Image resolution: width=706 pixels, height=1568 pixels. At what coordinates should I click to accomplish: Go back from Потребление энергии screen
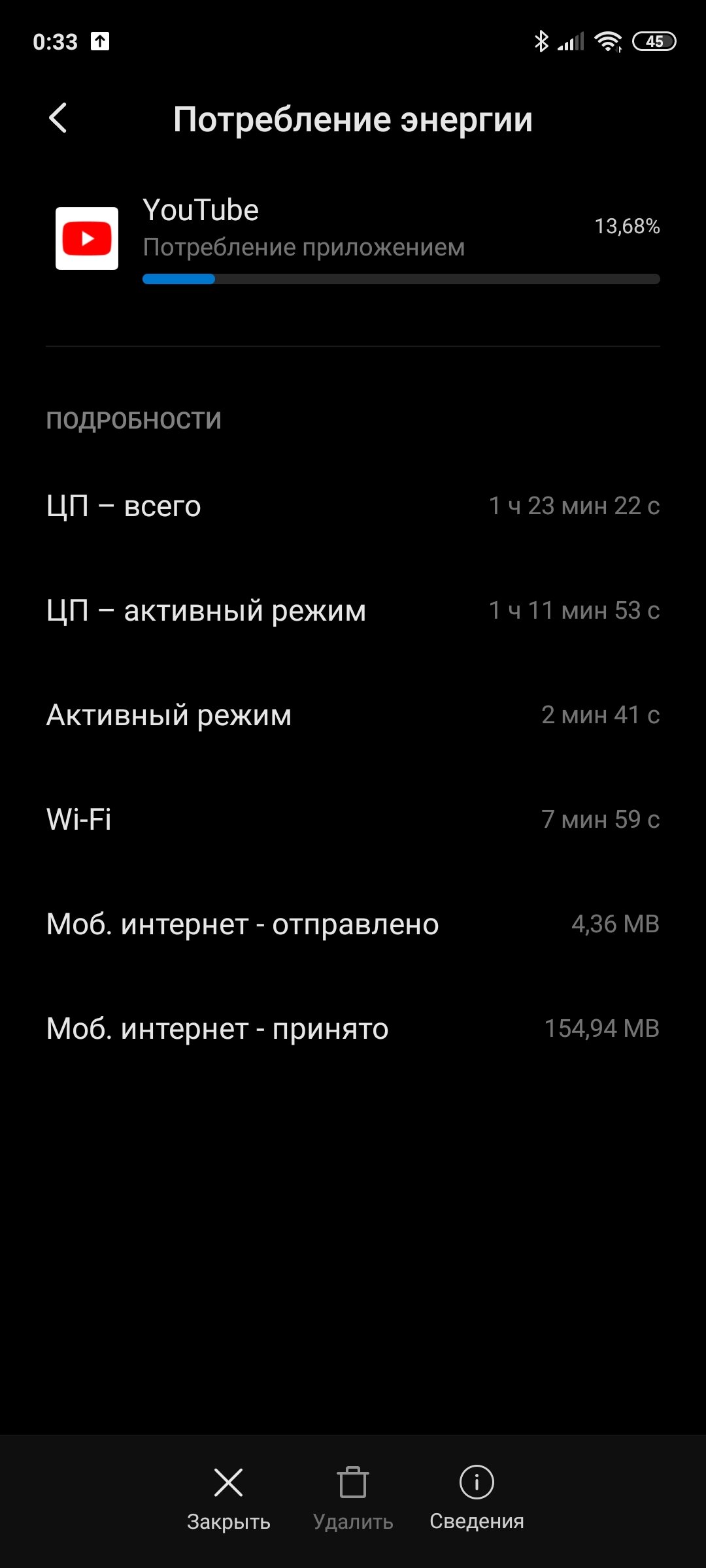(58, 118)
